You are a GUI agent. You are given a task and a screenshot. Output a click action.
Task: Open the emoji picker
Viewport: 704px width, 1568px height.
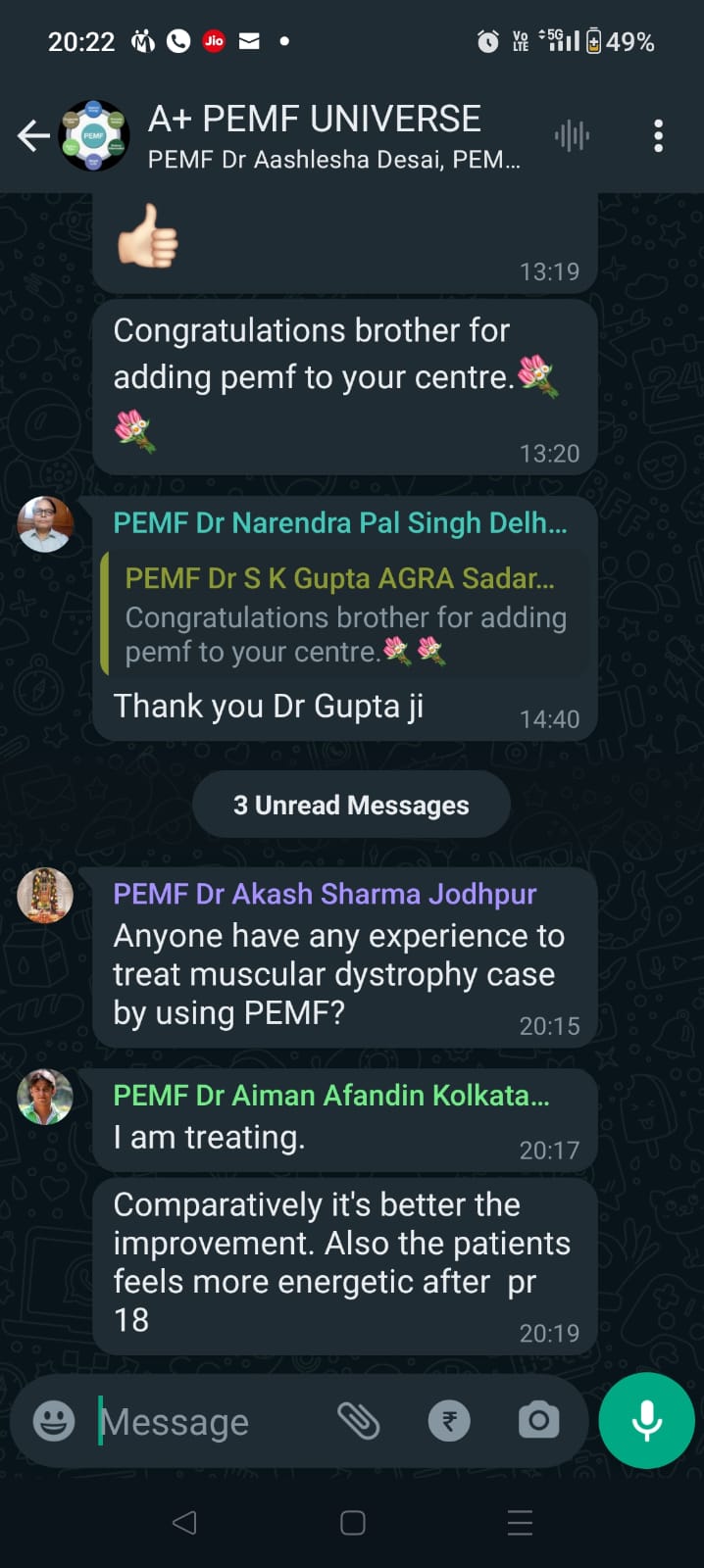click(x=54, y=1421)
